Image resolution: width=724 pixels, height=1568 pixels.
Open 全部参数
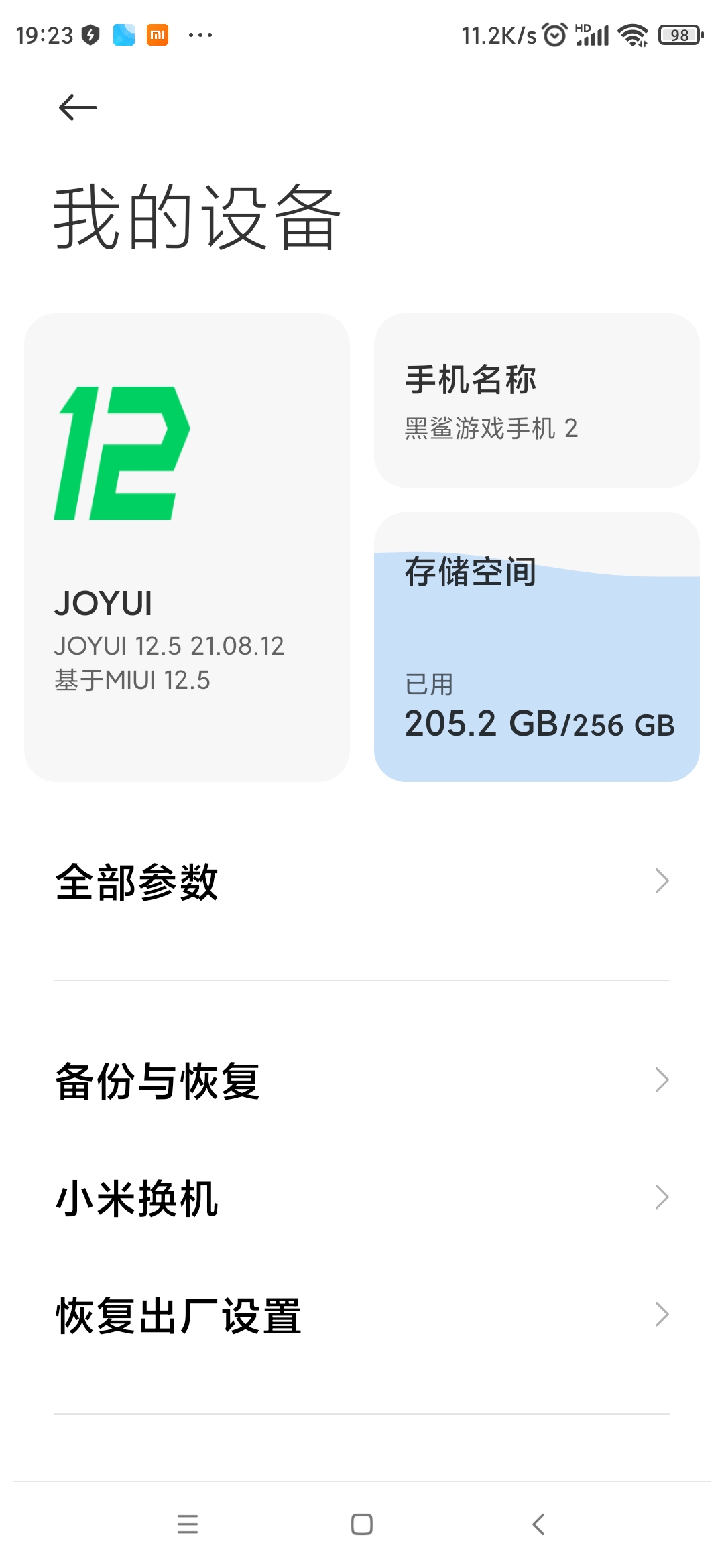(362, 881)
